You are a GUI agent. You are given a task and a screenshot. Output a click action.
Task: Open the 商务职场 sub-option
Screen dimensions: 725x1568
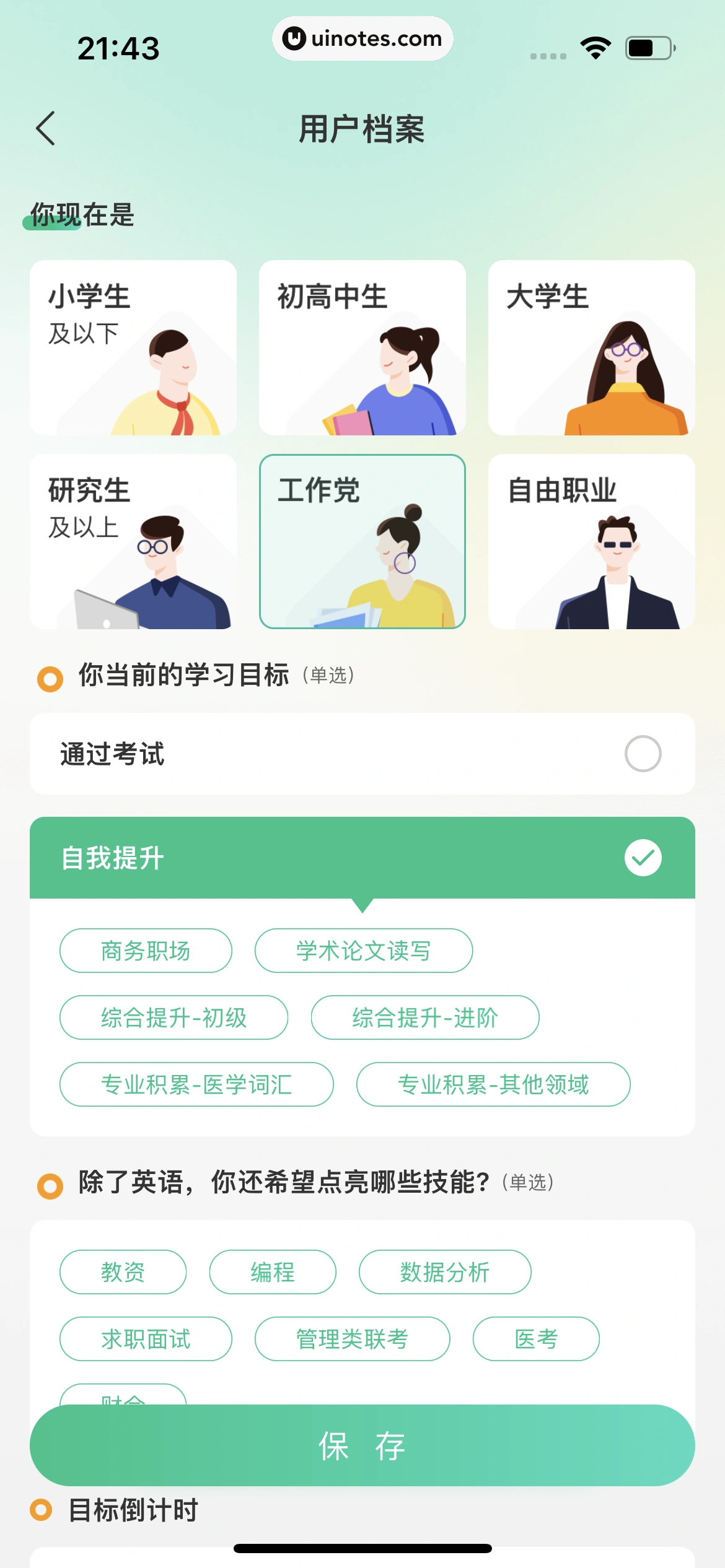click(146, 951)
